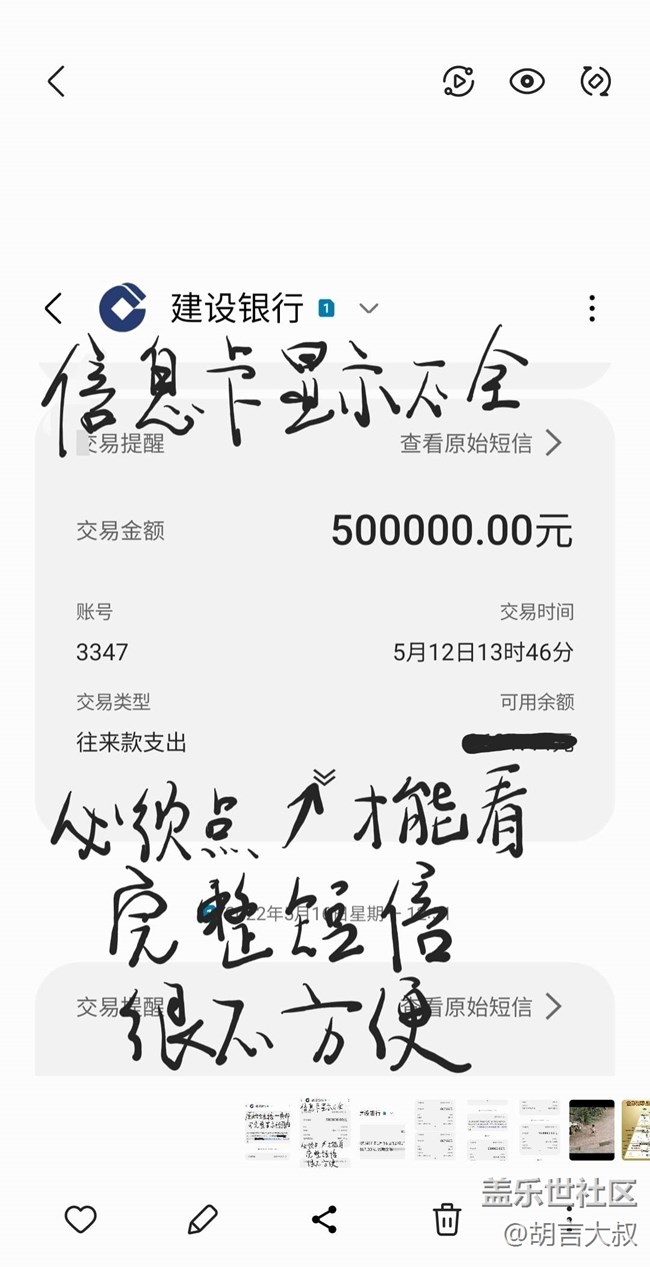Open the first thumbnail in the filmstrip
The width and height of the screenshot is (650, 1267).
(267, 1130)
